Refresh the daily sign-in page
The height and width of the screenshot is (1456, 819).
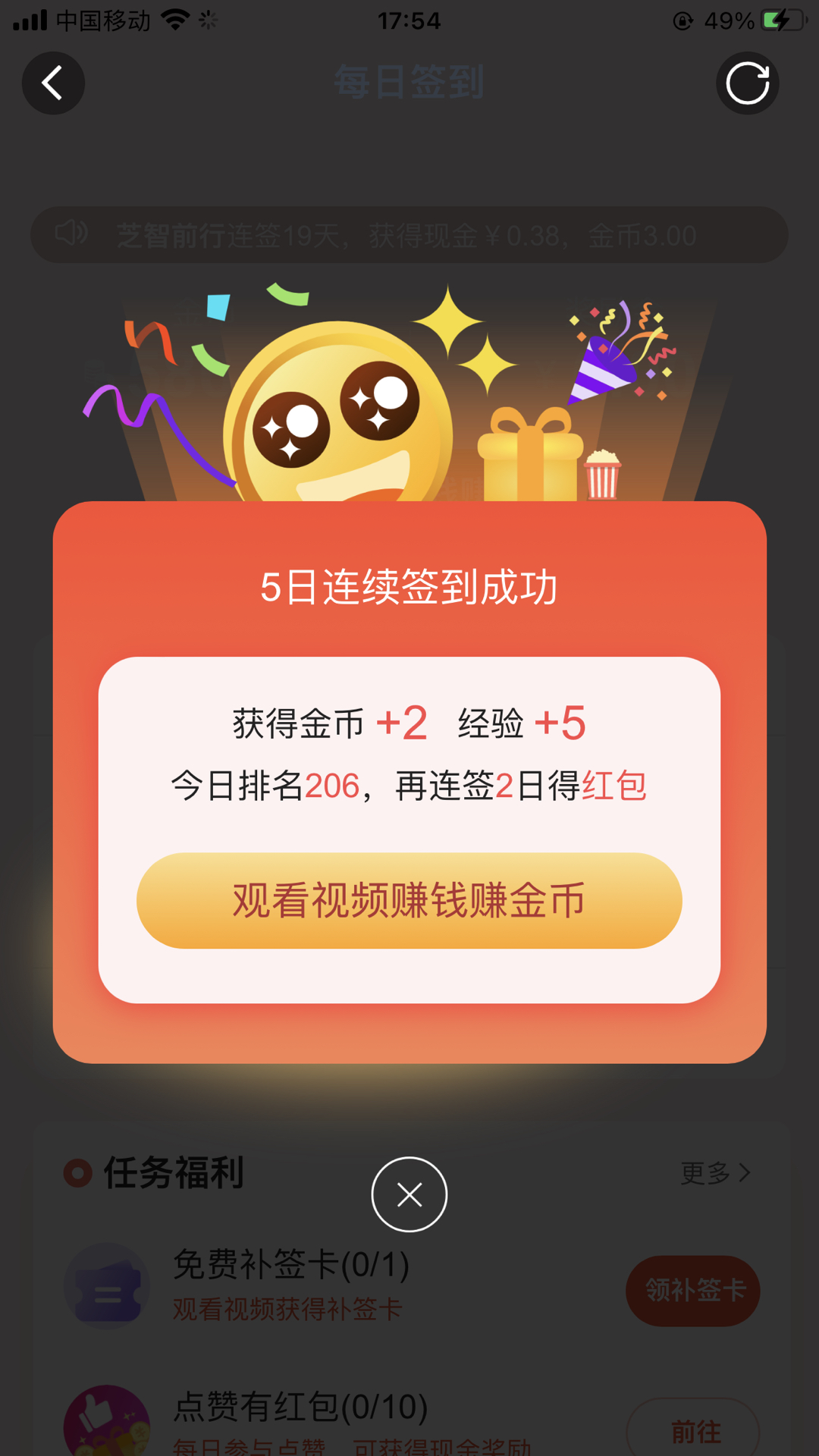click(x=747, y=83)
